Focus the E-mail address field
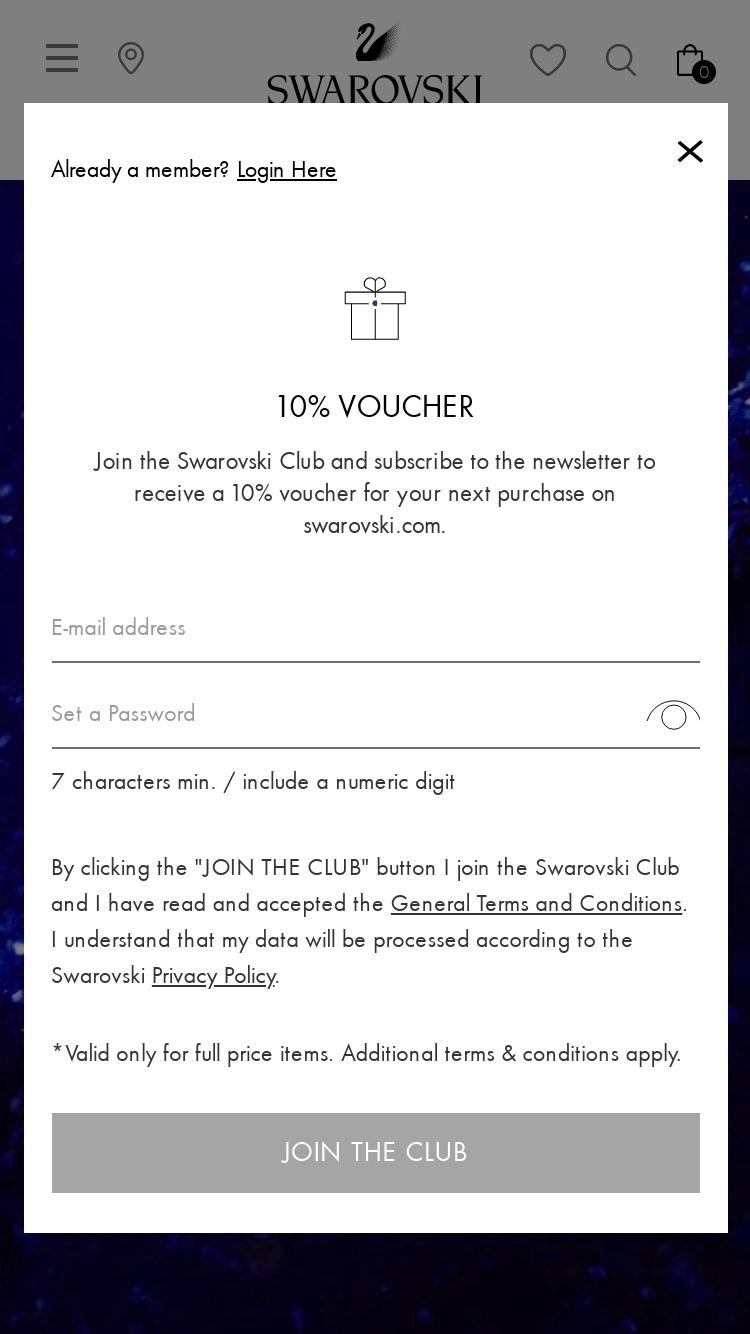Screen dimensions: 750x1334 (375, 629)
